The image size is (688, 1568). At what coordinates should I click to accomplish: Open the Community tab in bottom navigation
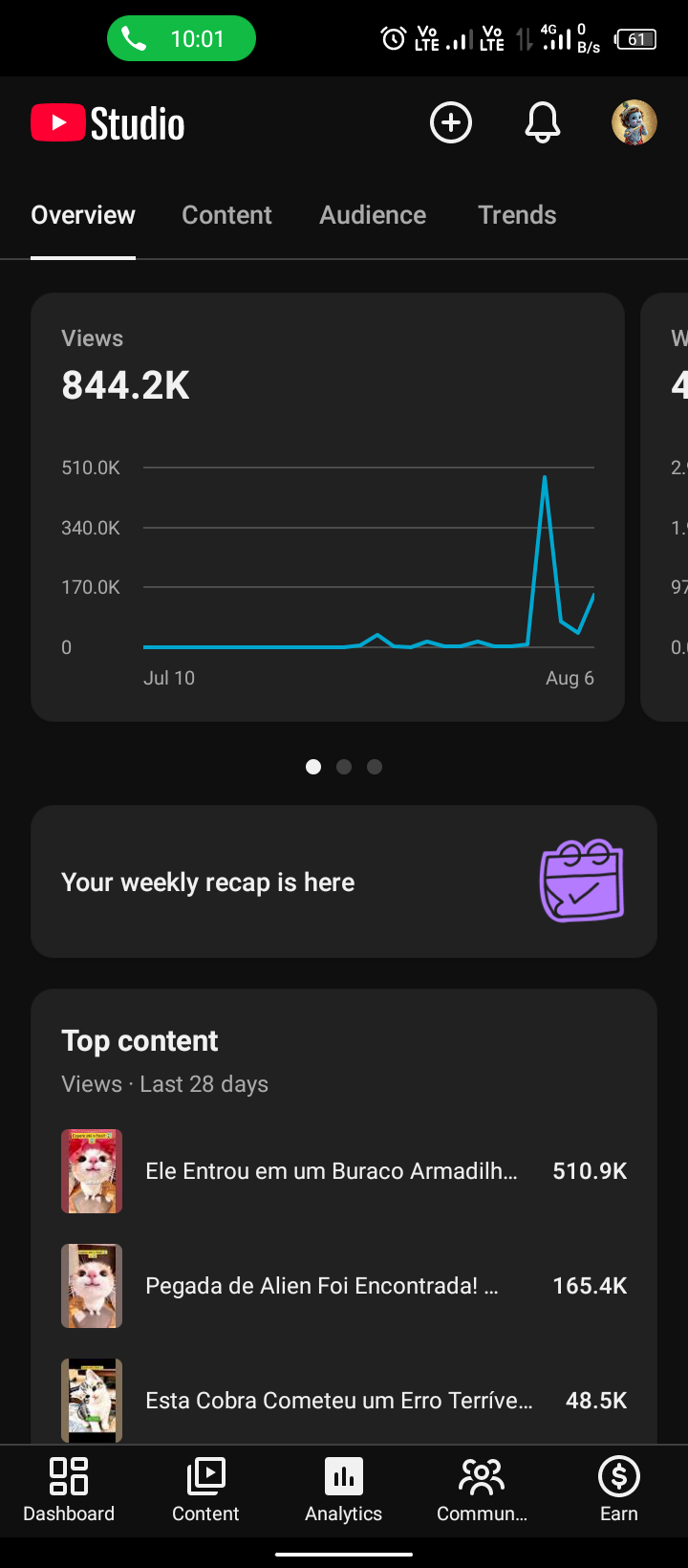click(x=482, y=1490)
